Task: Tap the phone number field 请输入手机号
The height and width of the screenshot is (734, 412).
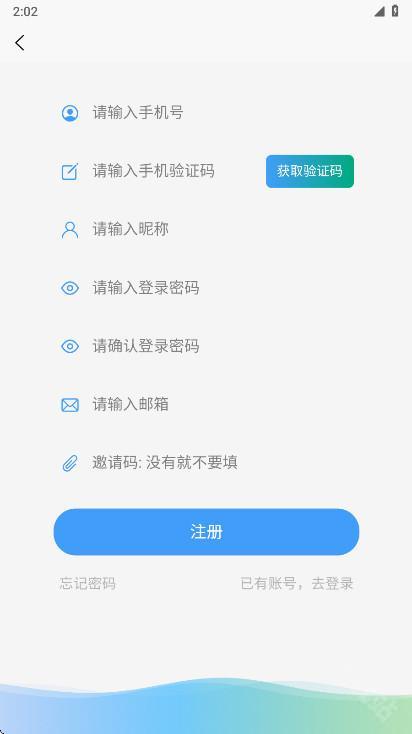Action: [x=222, y=113]
